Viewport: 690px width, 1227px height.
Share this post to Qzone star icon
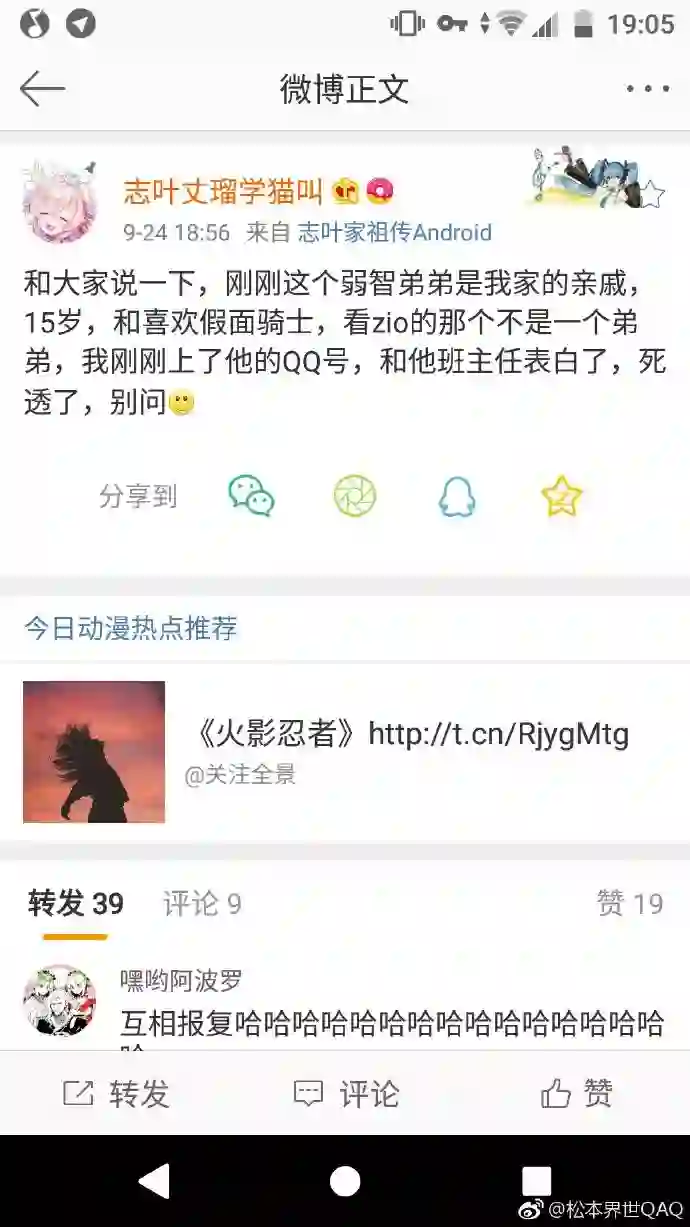tap(561, 496)
